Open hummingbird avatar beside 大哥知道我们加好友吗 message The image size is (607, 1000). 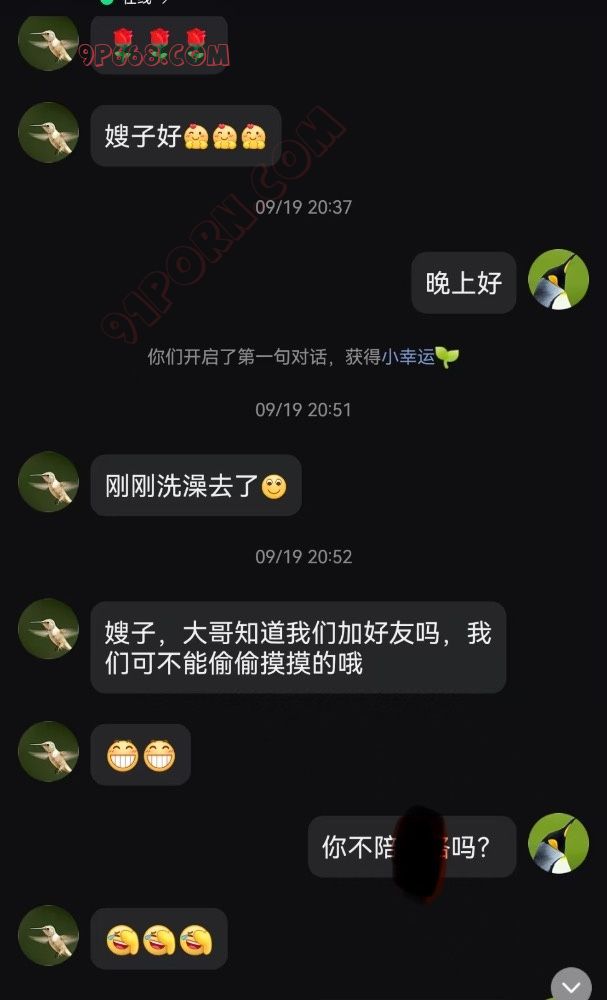(x=48, y=629)
